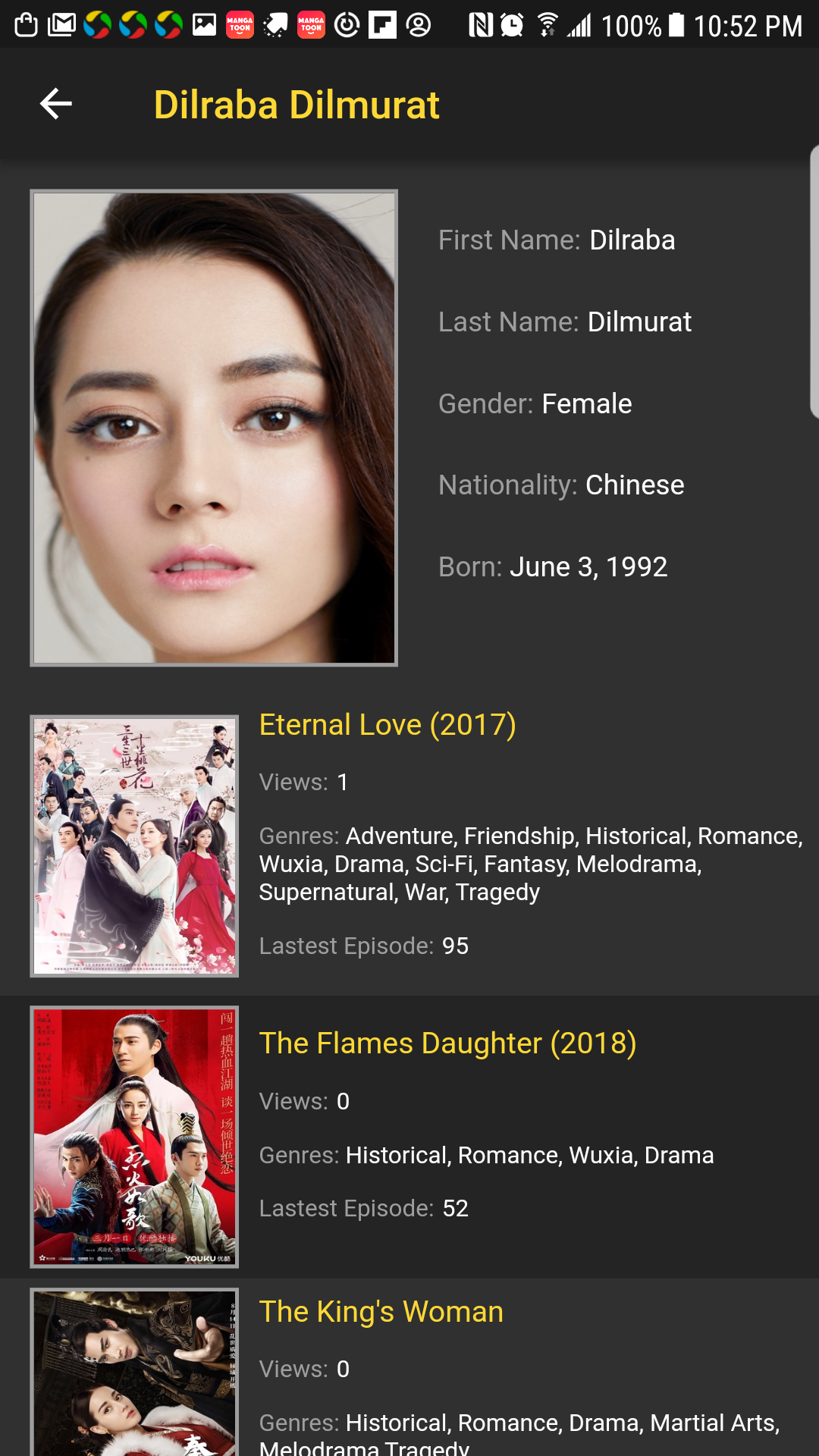The image size is (819, 1456).
Task: Open the shopping bag notification icon
Action: 27,24
